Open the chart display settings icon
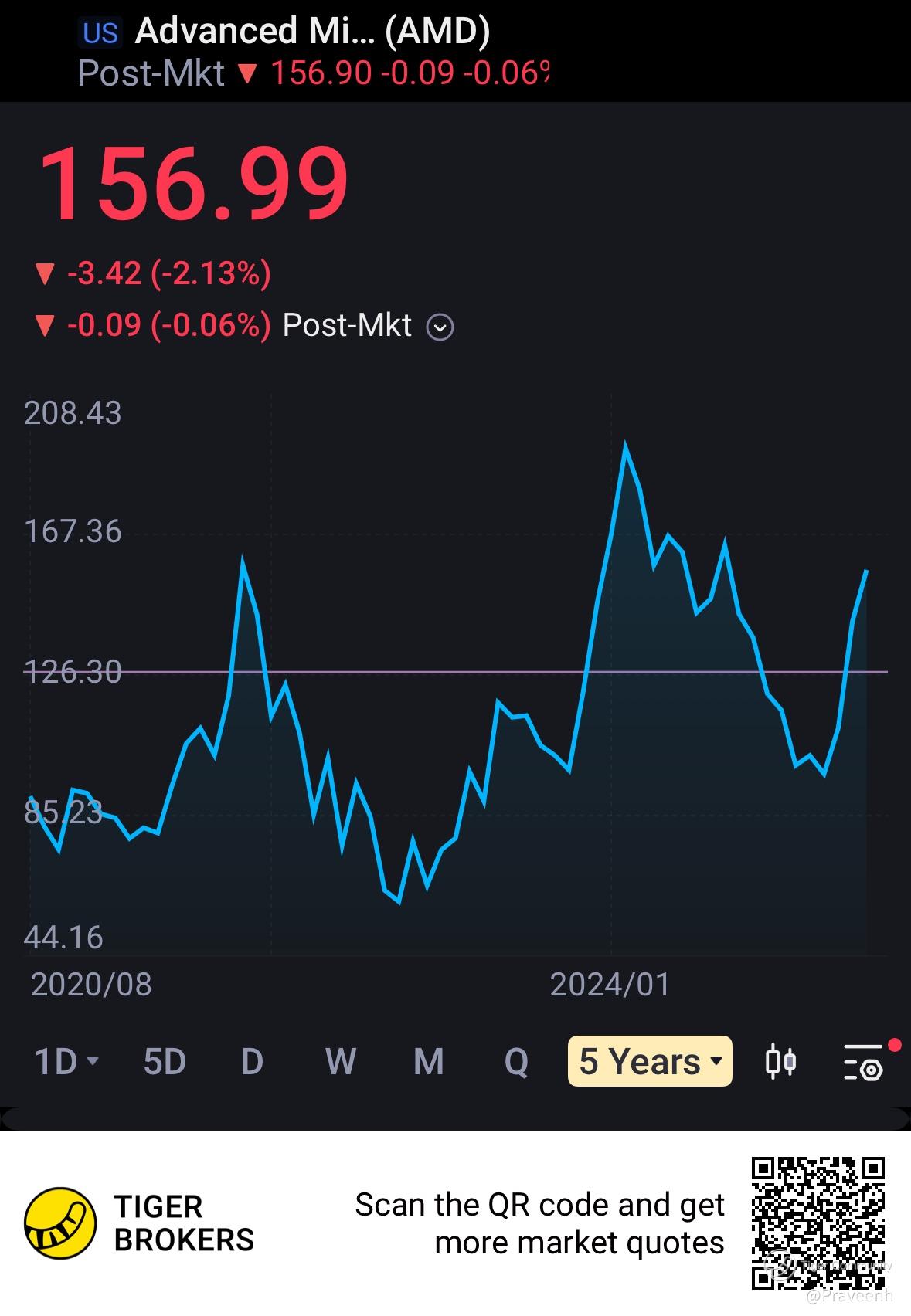 pyautogui.click(x=864, y=1062)
